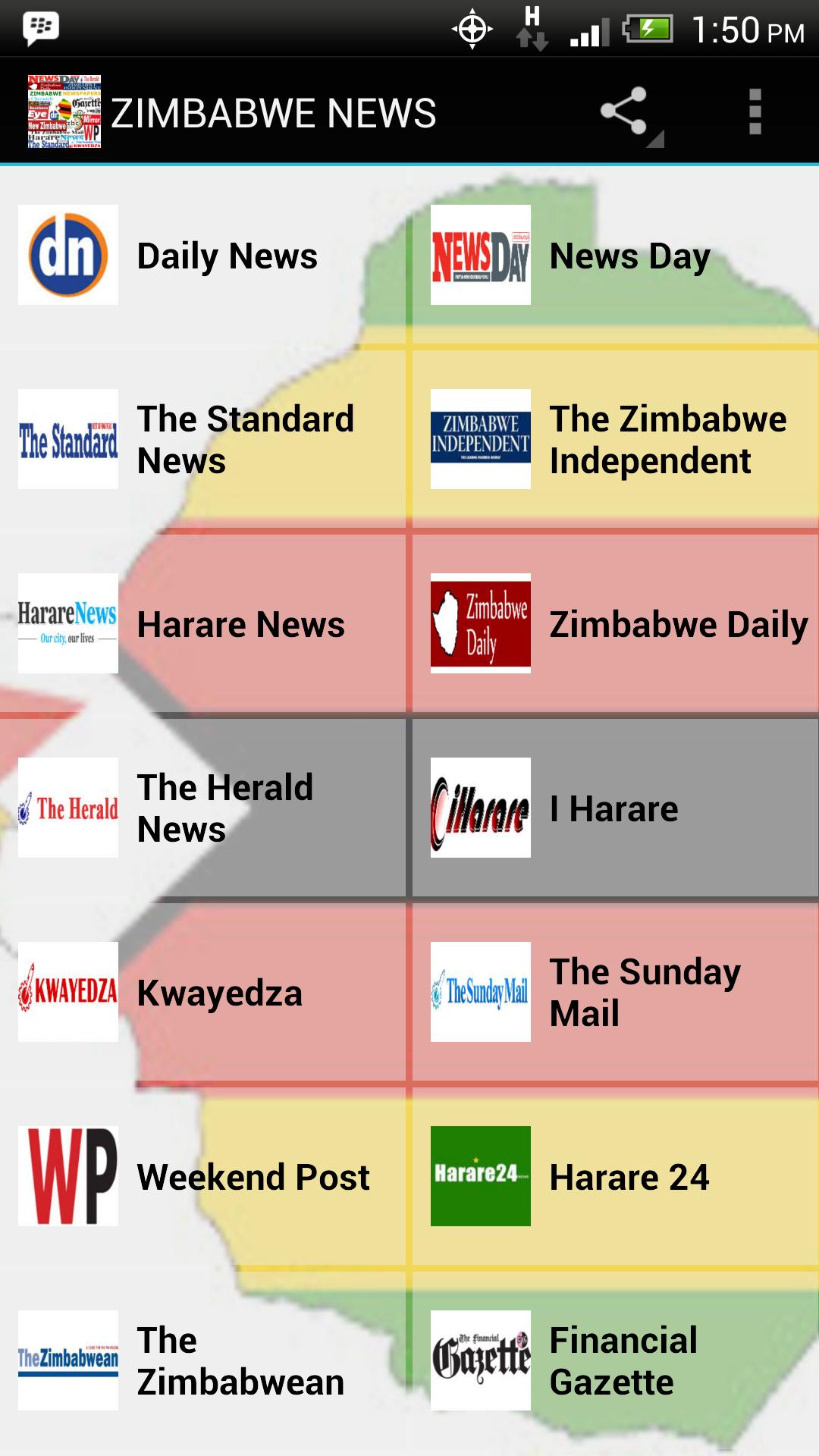Screen dimensions: 819x1456
Task: Expand the share options via the small arrow
Action: [657, 140]
